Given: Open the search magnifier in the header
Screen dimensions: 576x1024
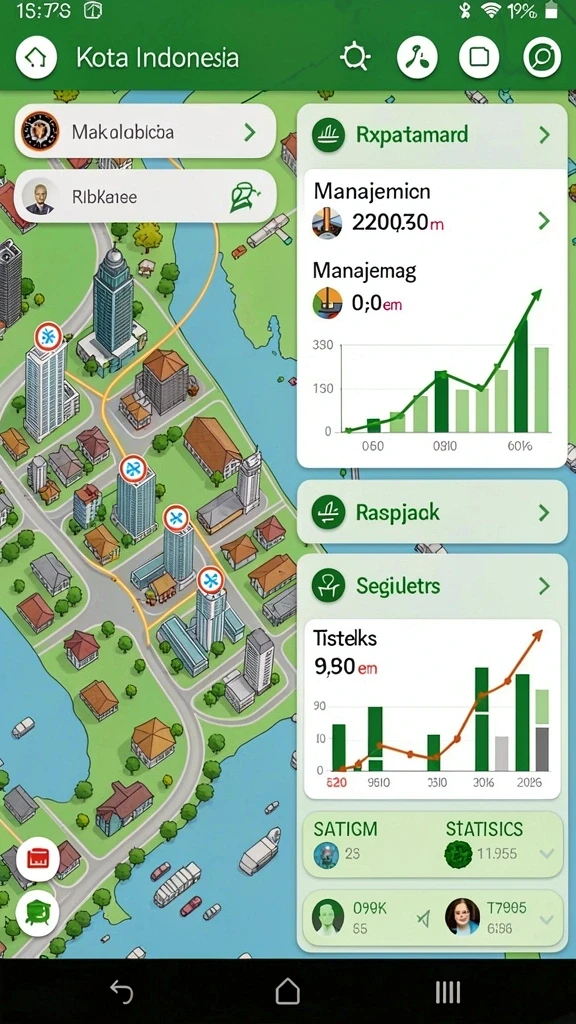Looking at the screenshot, I should [x=542, y=57].
